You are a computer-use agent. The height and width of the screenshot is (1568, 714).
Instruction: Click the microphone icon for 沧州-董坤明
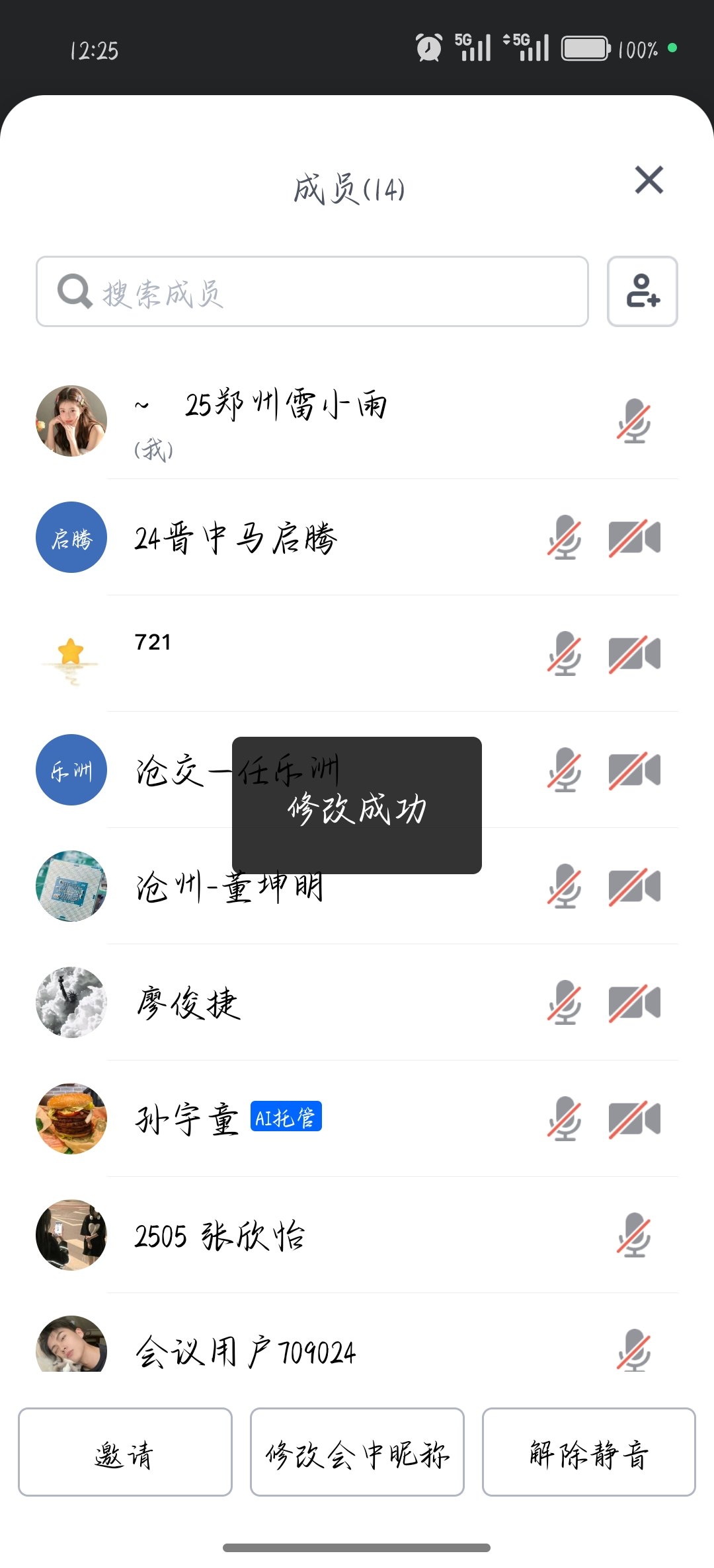[x=563, y=887]
